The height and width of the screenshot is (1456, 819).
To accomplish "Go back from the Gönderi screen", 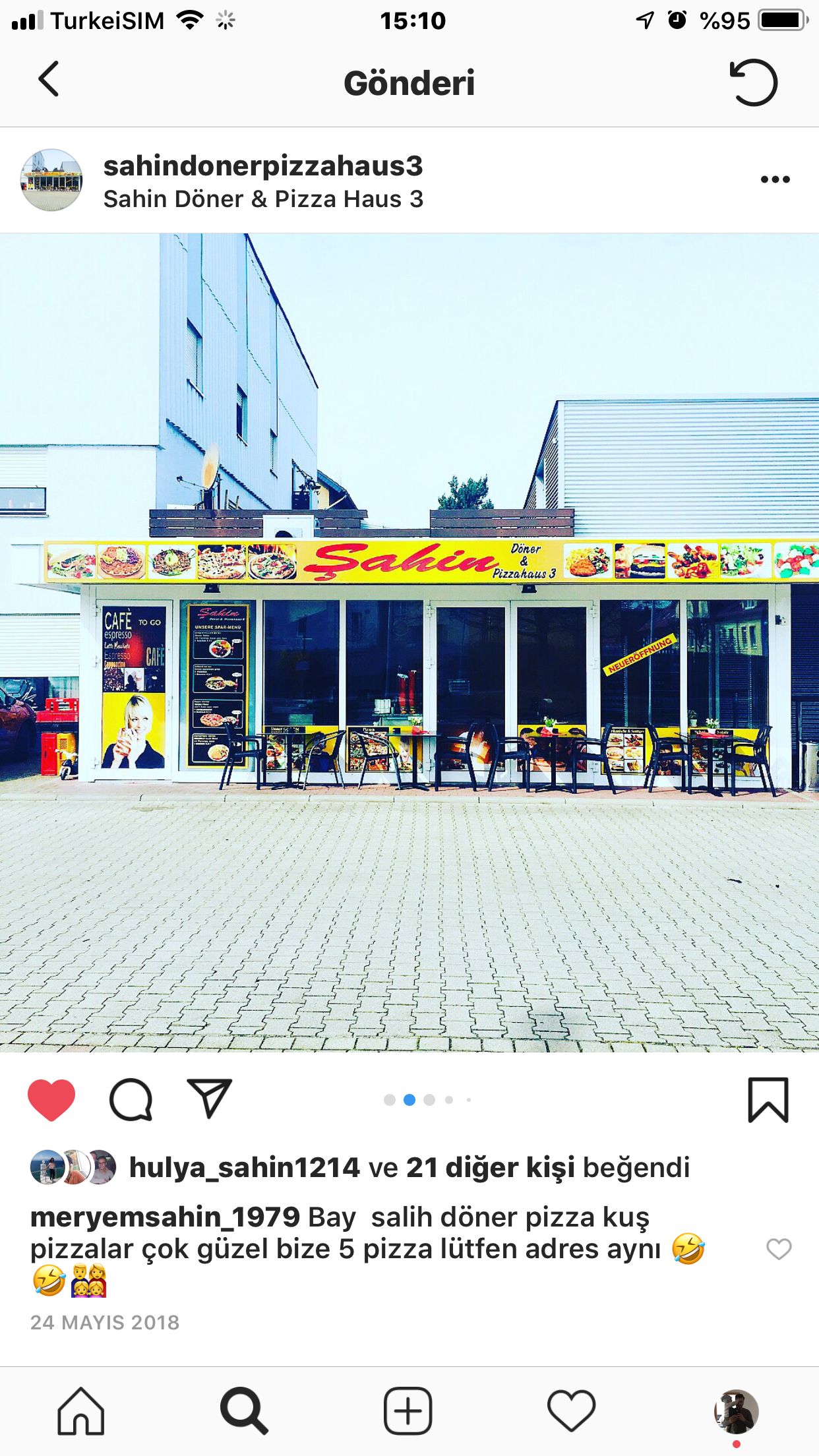I will 48,80.
